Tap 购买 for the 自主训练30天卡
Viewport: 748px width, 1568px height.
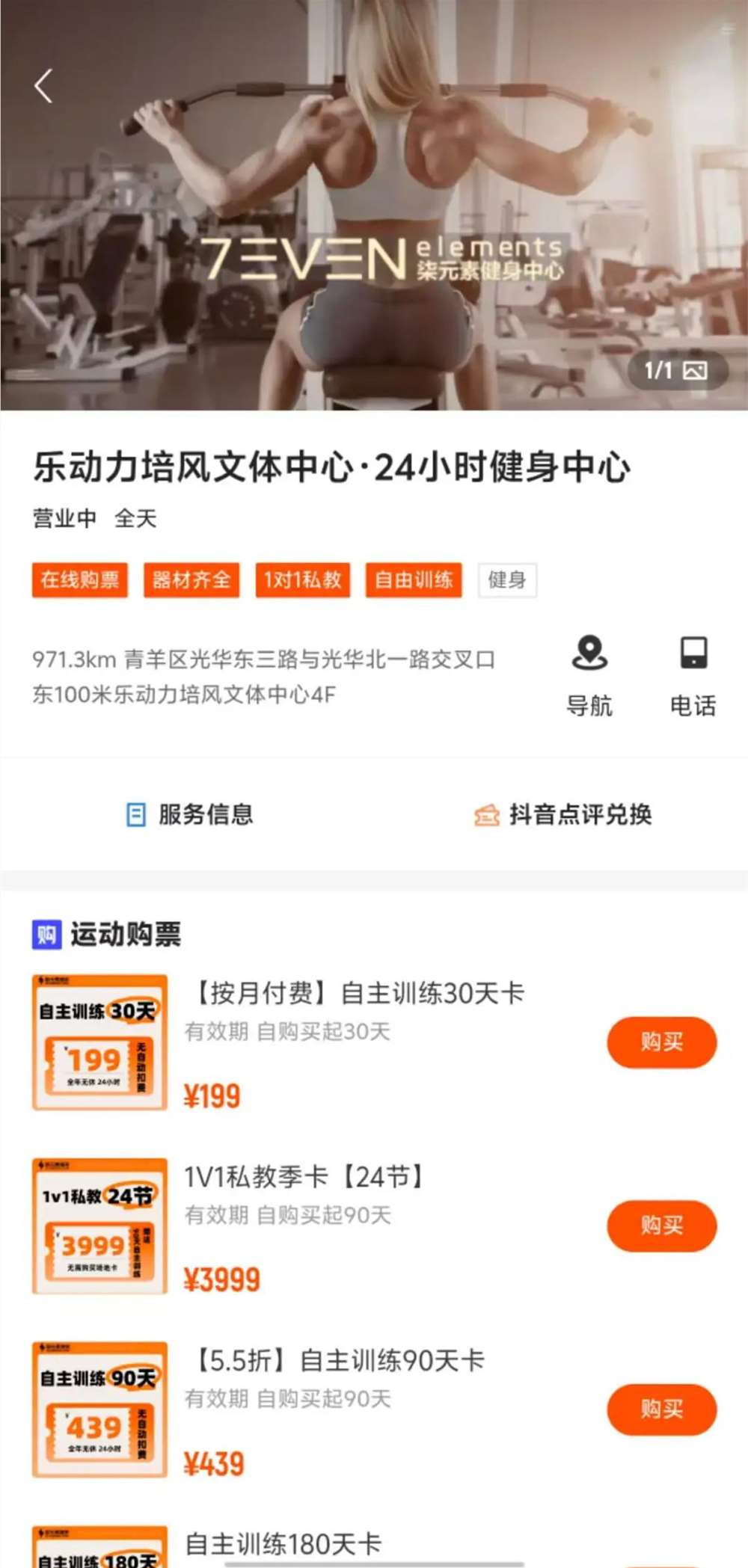pyautogui.click(x=661, y=1042)
